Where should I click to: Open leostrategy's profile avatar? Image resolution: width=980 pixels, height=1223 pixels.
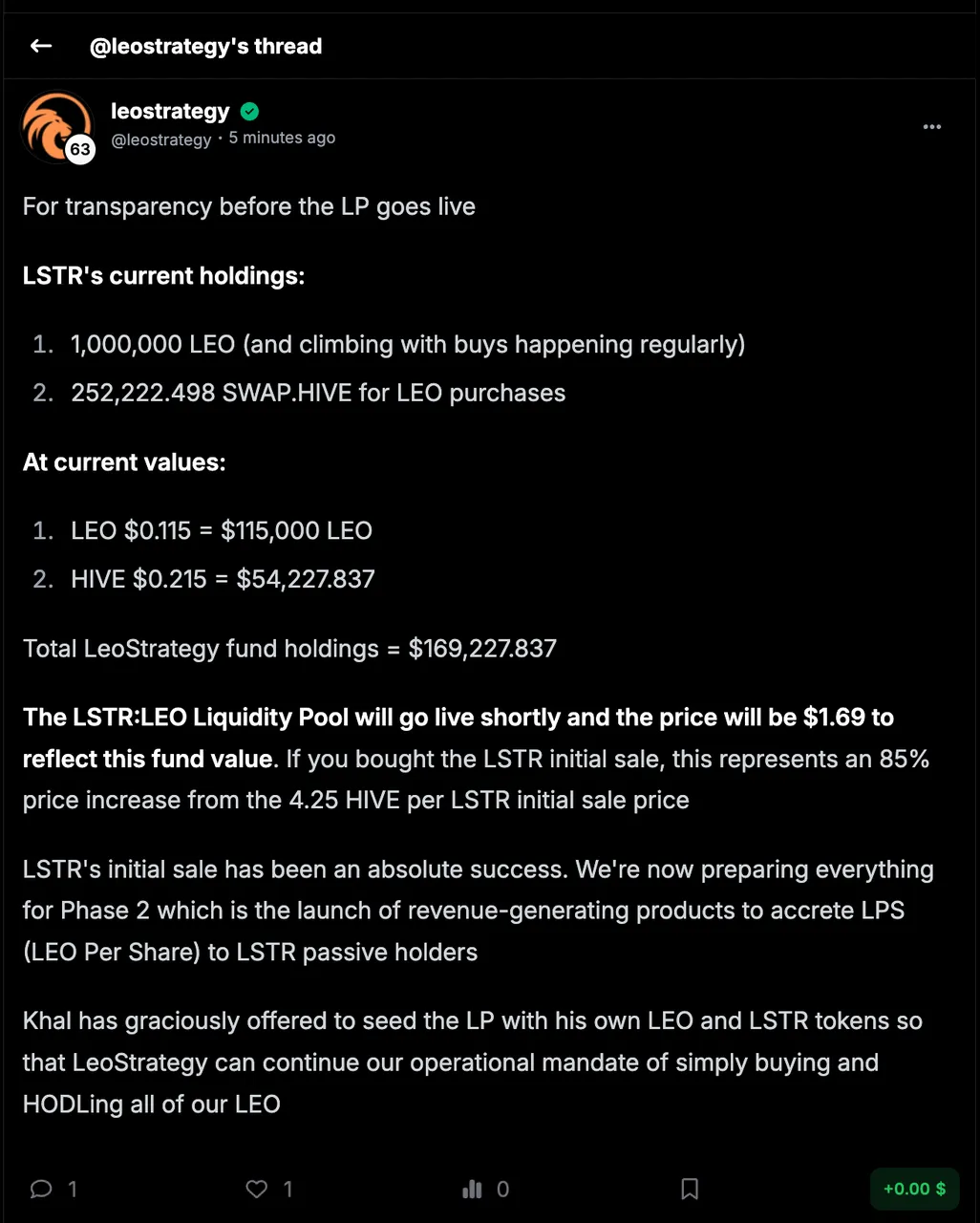point(57,127)
